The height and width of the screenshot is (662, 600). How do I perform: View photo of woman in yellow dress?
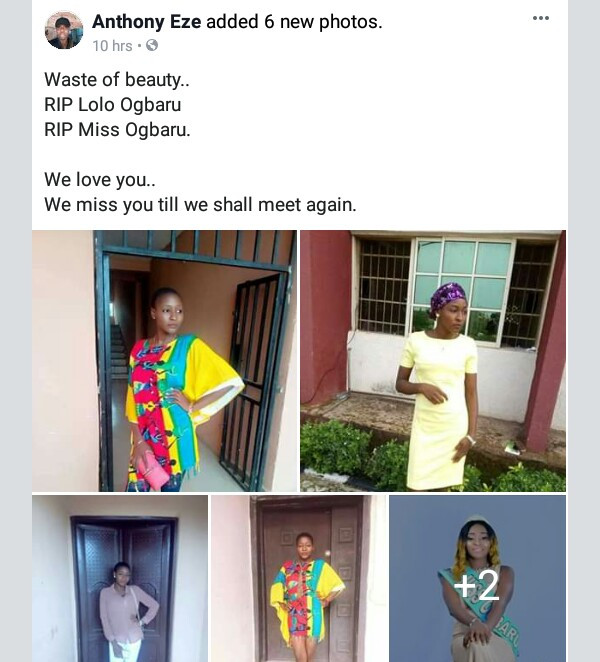click(433, 360)
